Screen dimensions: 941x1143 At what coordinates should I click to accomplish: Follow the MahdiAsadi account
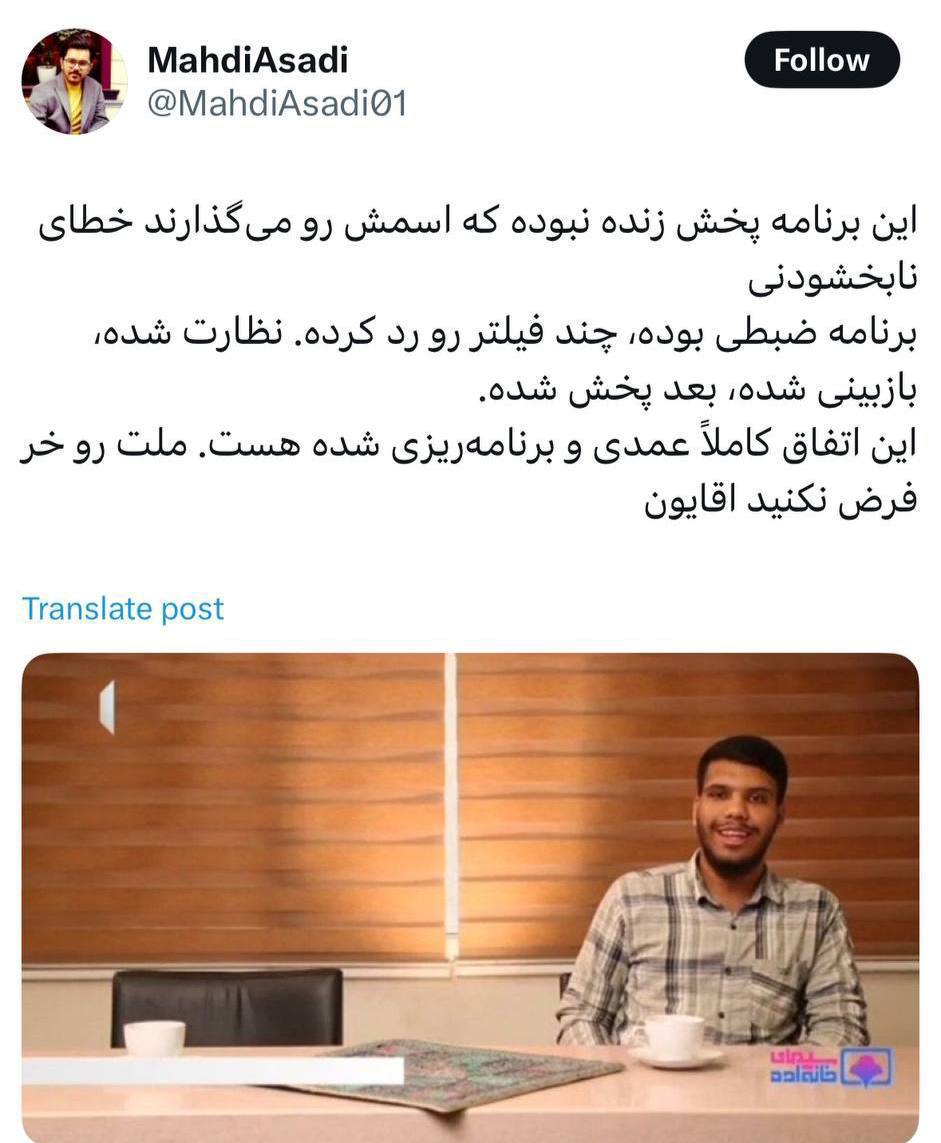coord(821,60)
